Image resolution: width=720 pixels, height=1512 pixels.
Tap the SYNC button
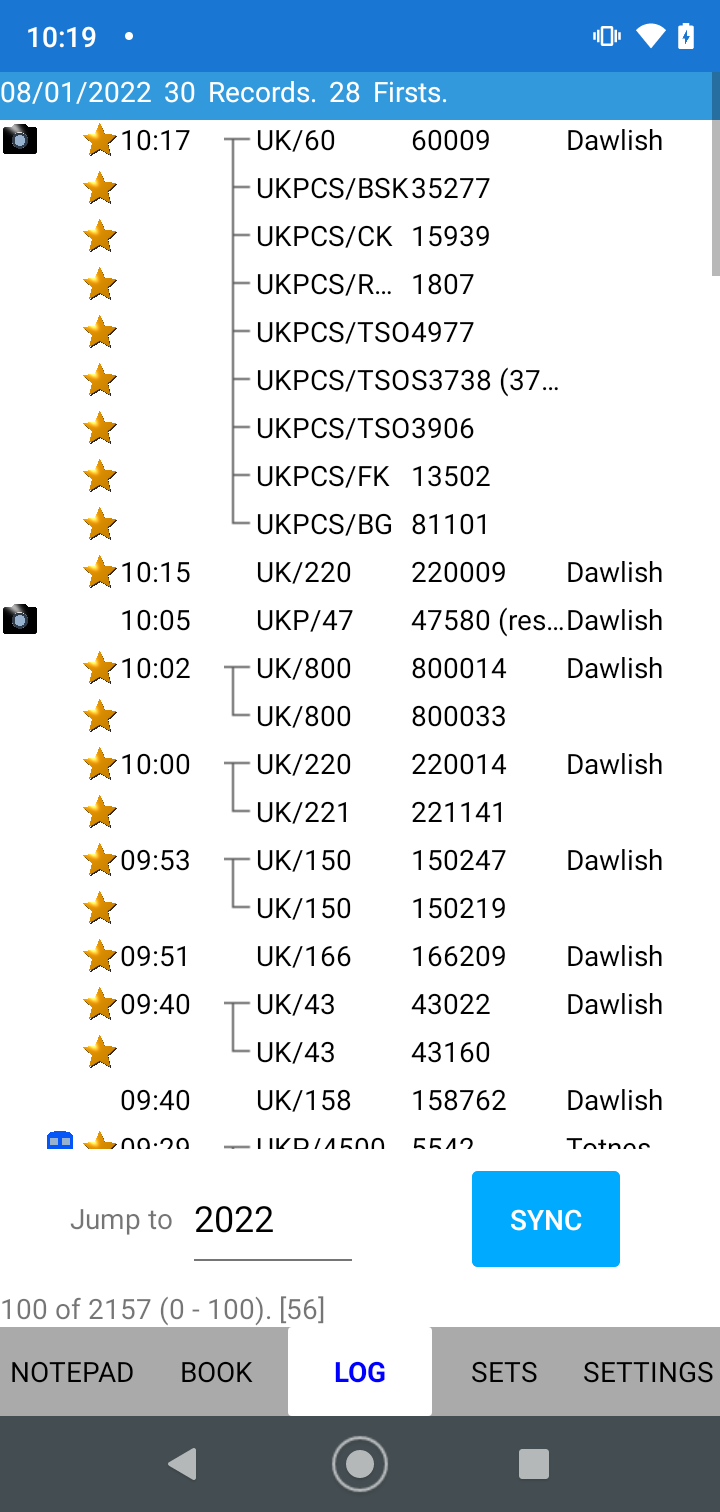(x=545, y=1219)
